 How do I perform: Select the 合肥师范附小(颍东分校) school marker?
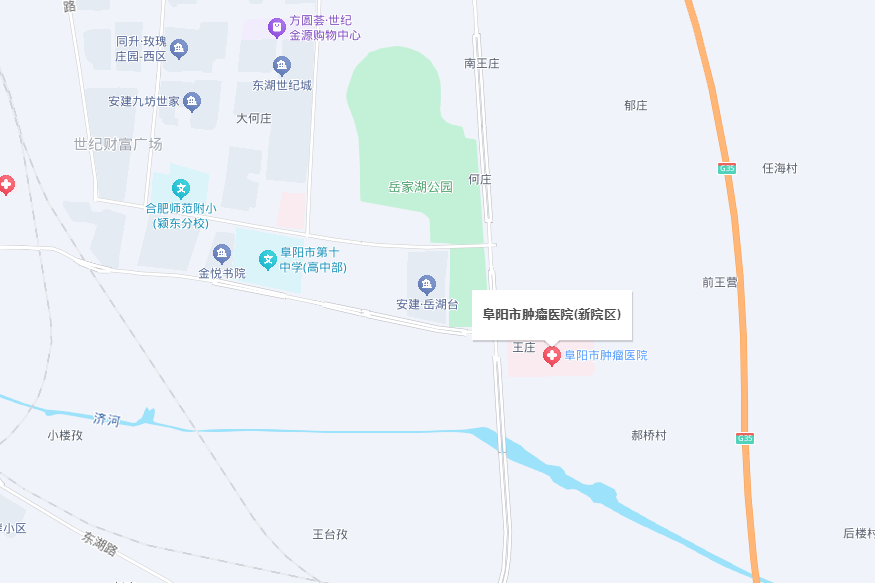(x=181, y=188)
